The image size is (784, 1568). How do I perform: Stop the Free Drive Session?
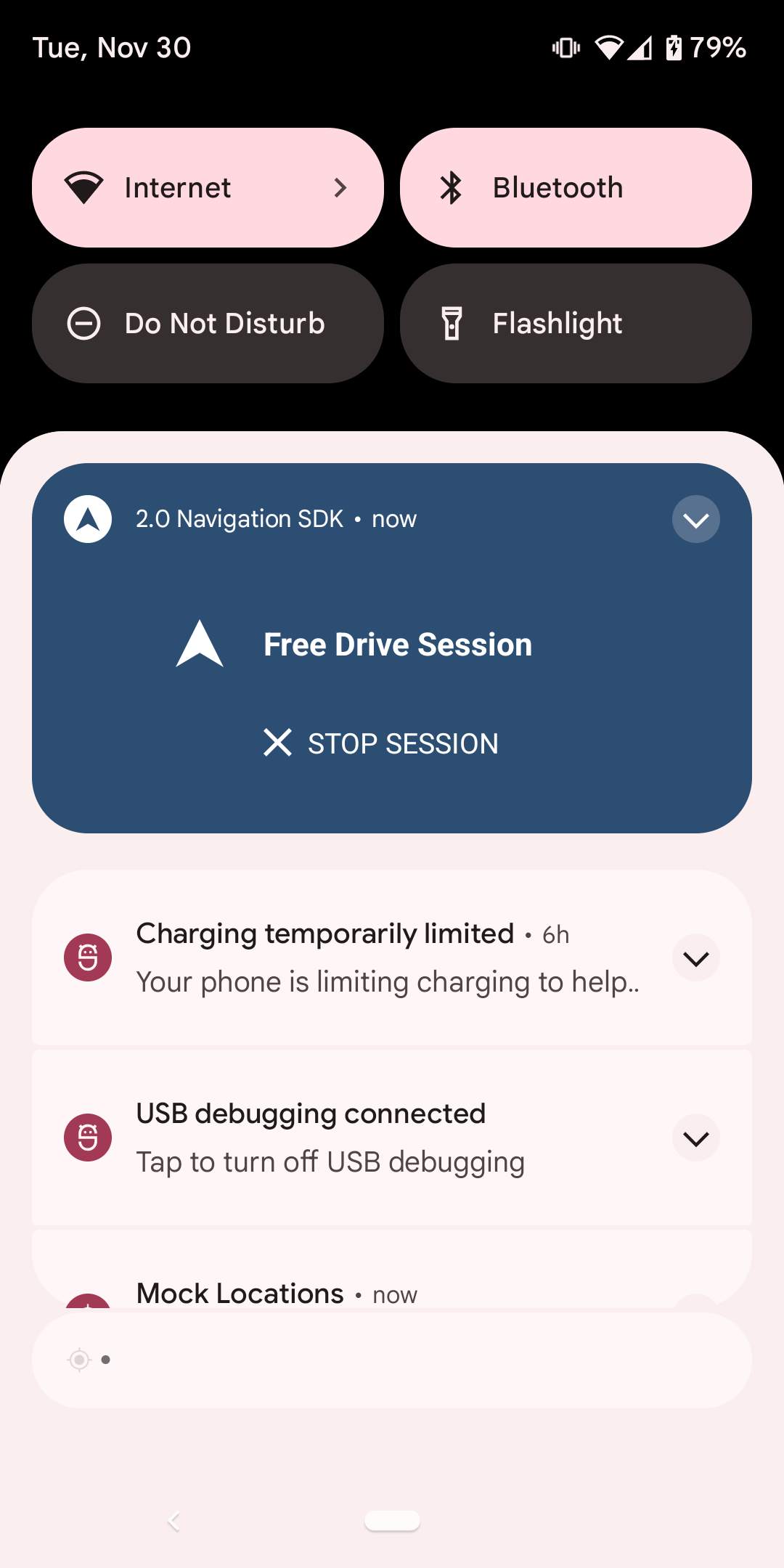[x=382, y=743]
